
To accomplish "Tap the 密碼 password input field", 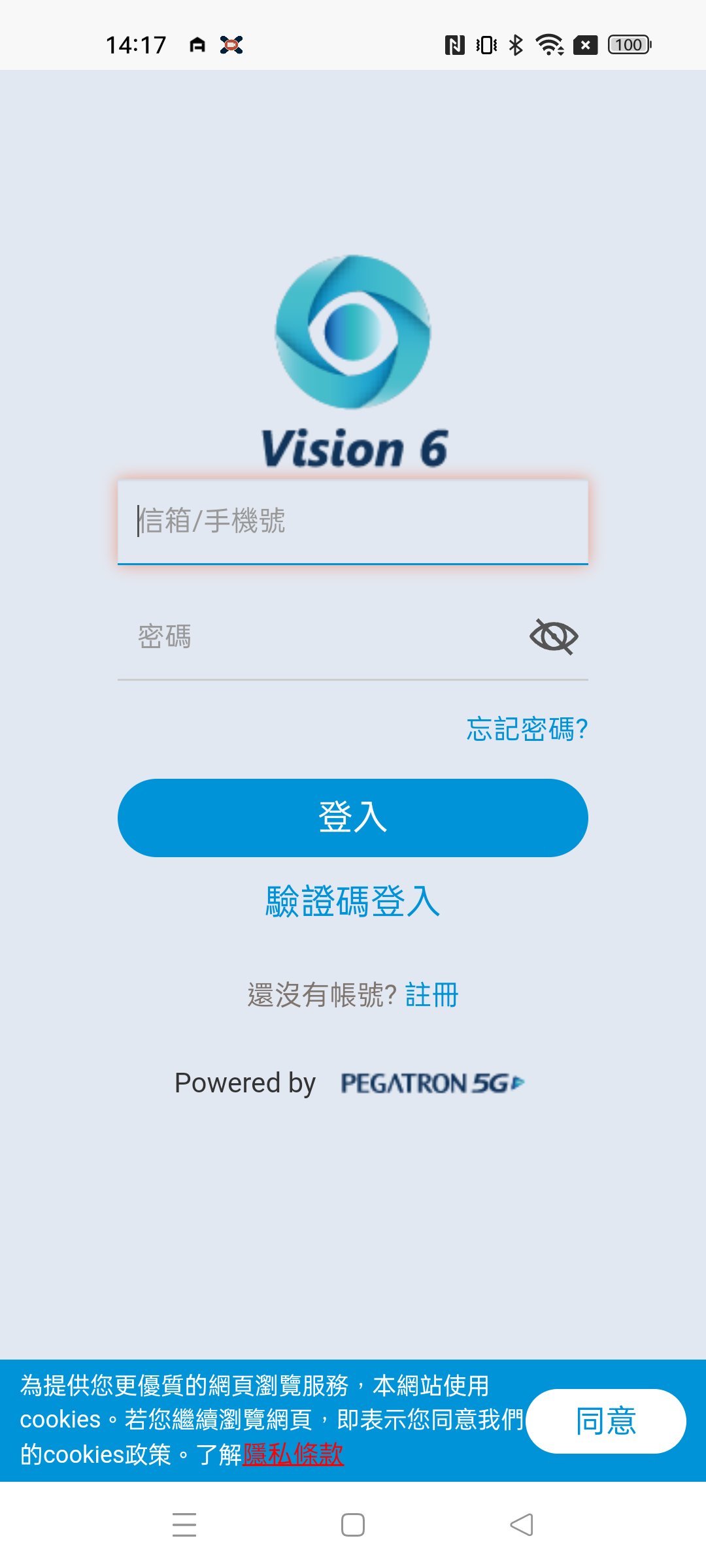I will coord(294,637).
